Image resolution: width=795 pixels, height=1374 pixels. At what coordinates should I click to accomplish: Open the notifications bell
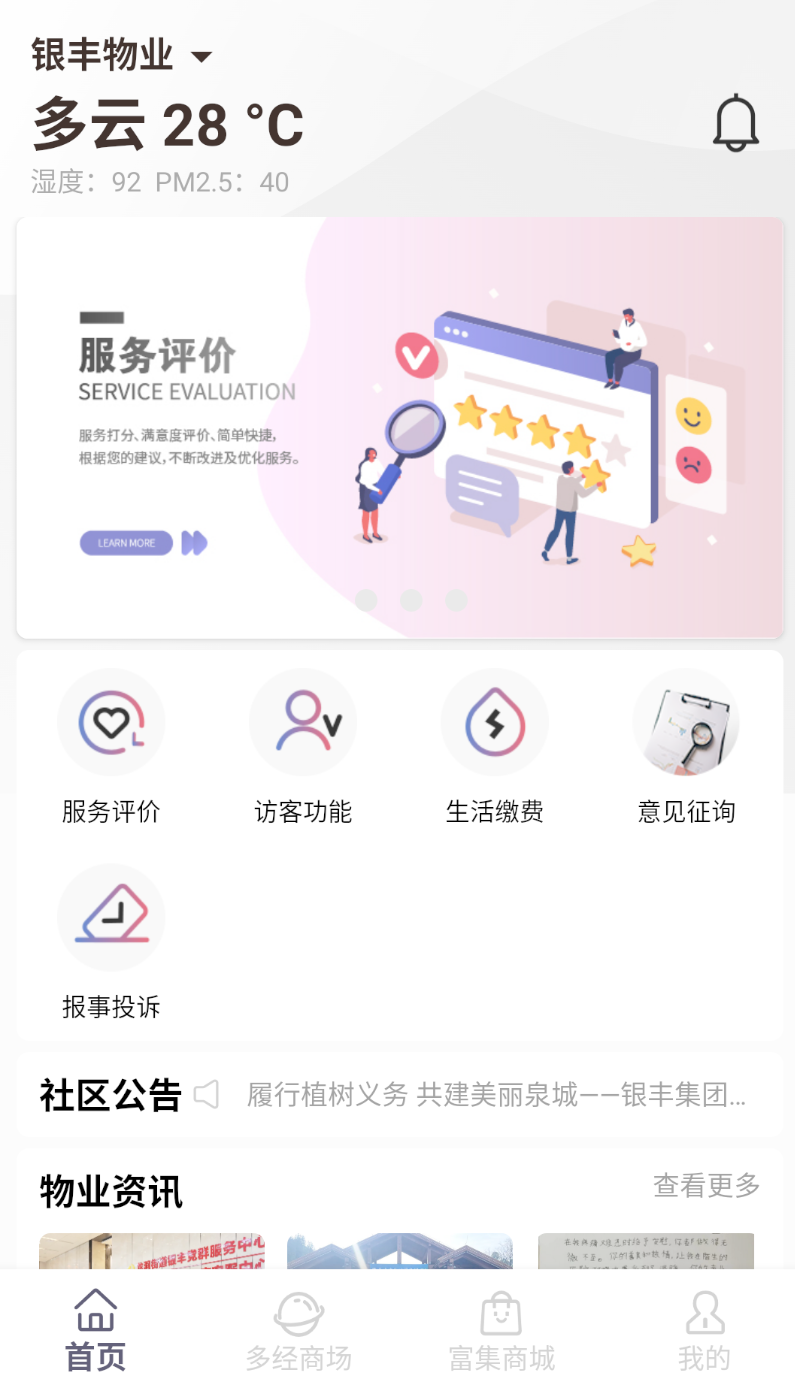pyautogui.click(x=736, y=123)
